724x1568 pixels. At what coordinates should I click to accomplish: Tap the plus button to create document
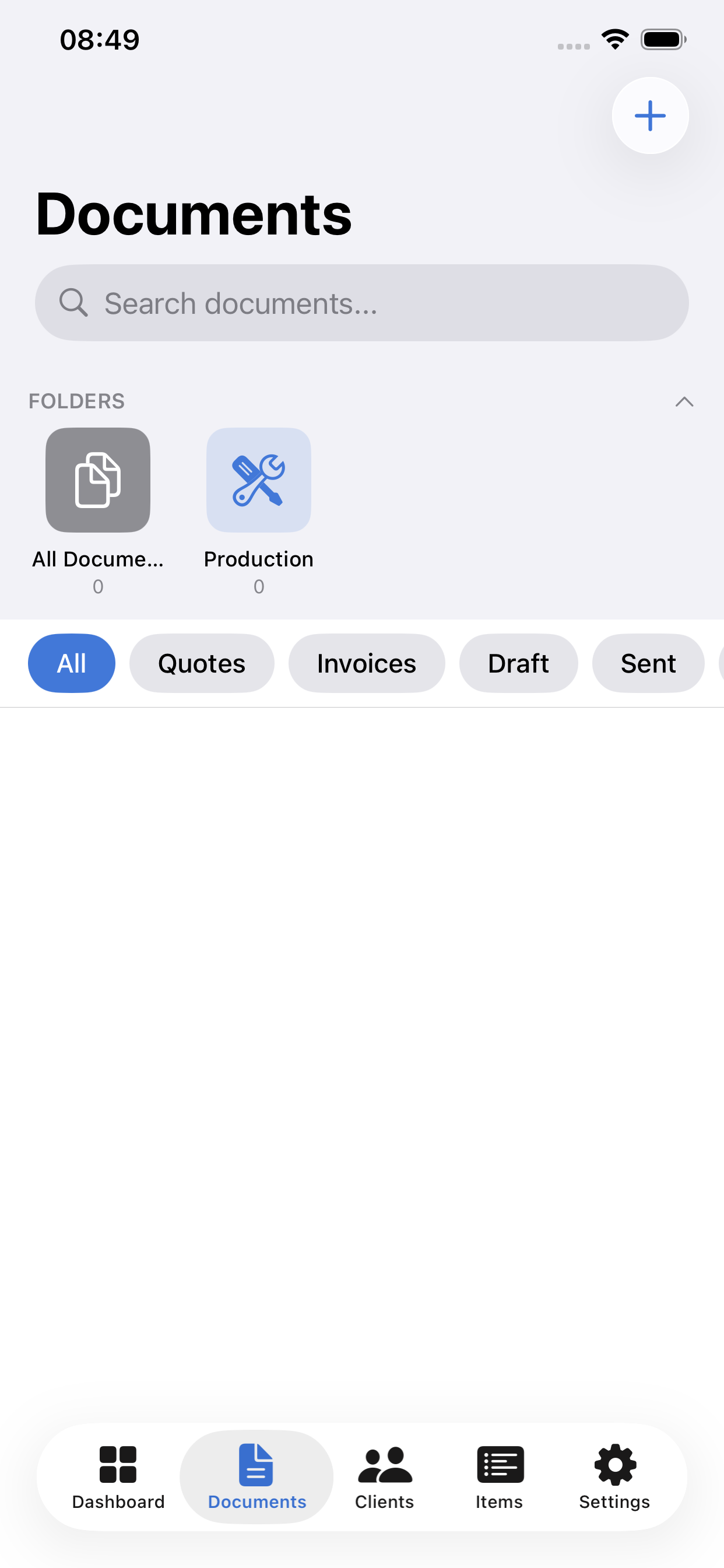(x=650, y=116)
